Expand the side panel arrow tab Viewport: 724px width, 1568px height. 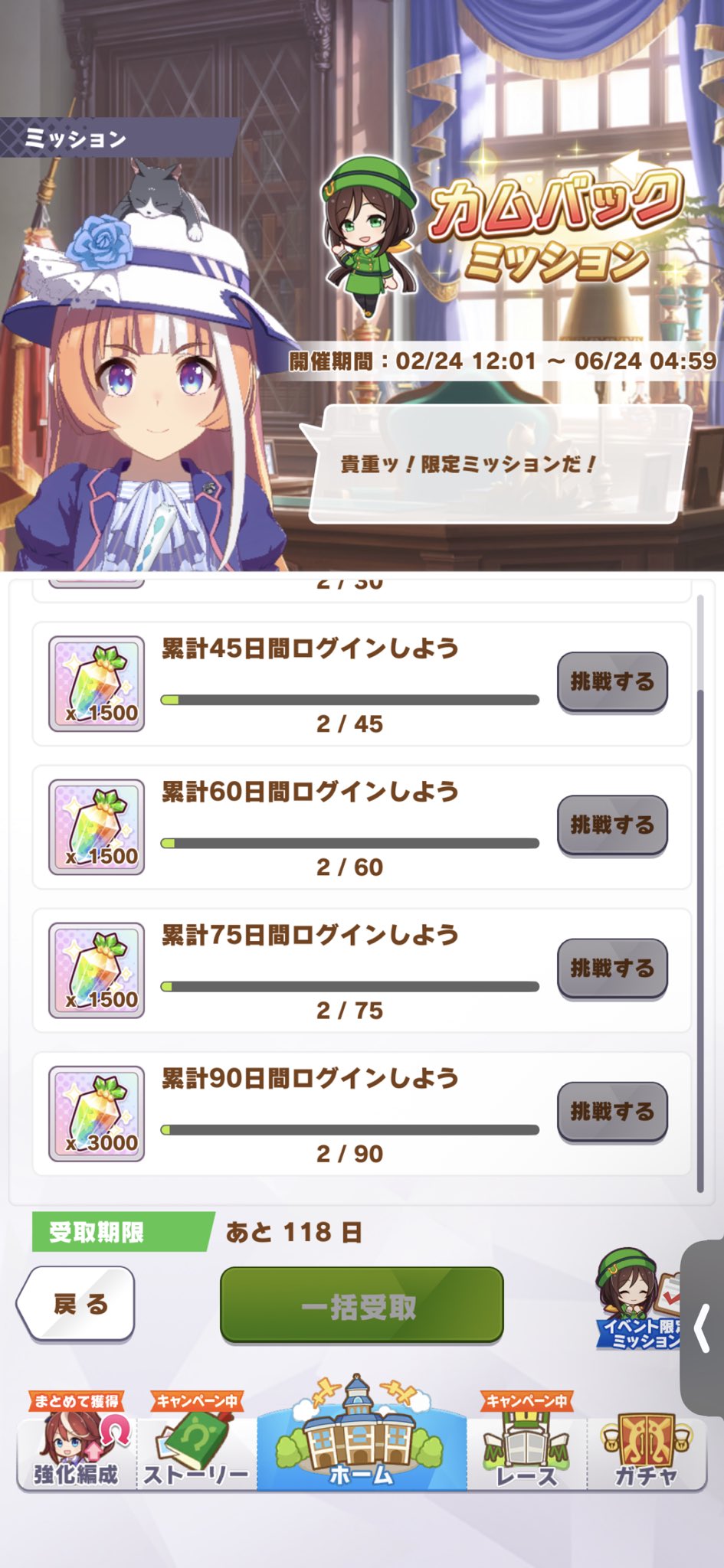703,1328
